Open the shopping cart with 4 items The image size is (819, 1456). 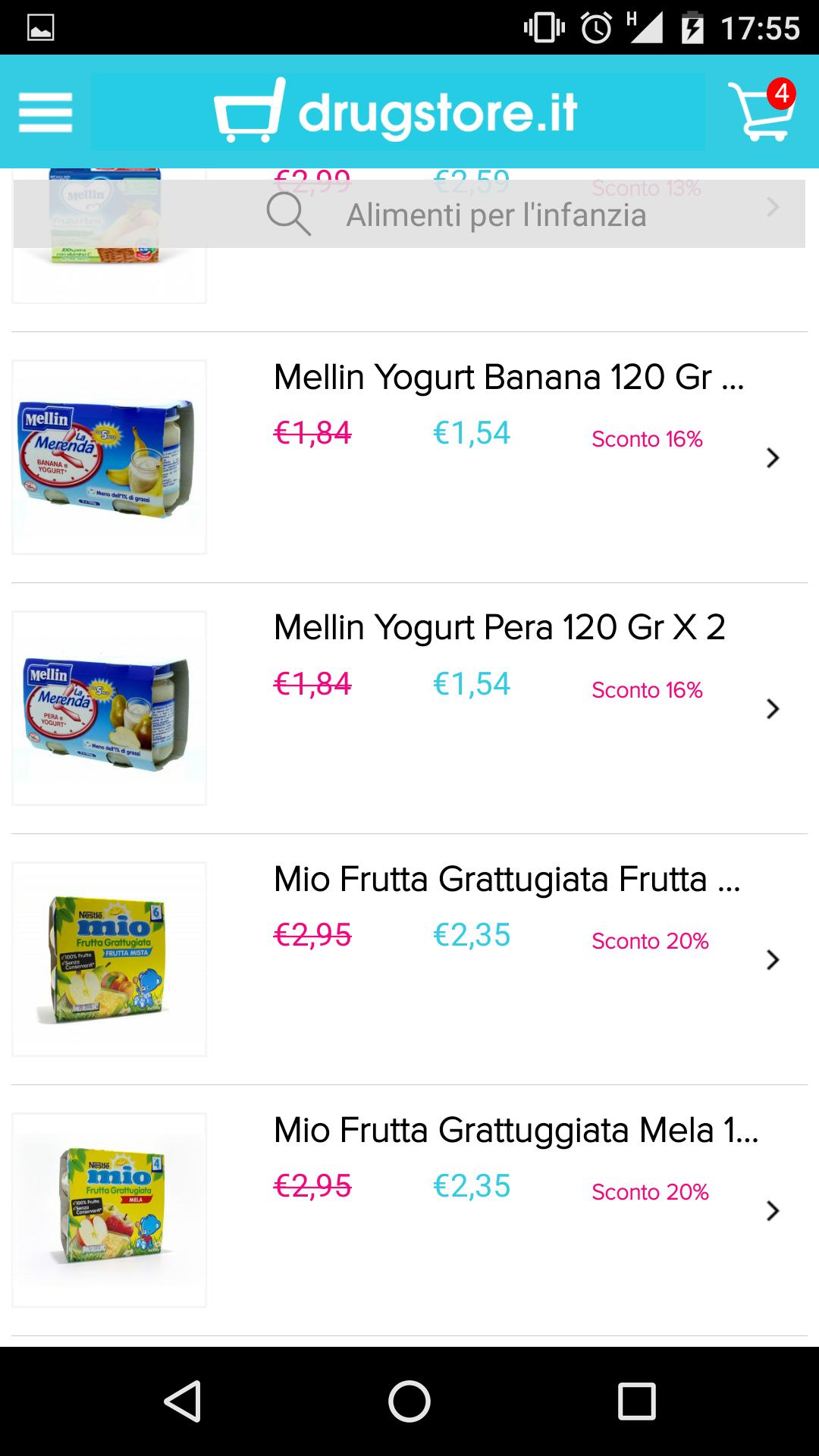tap(761, 111)
